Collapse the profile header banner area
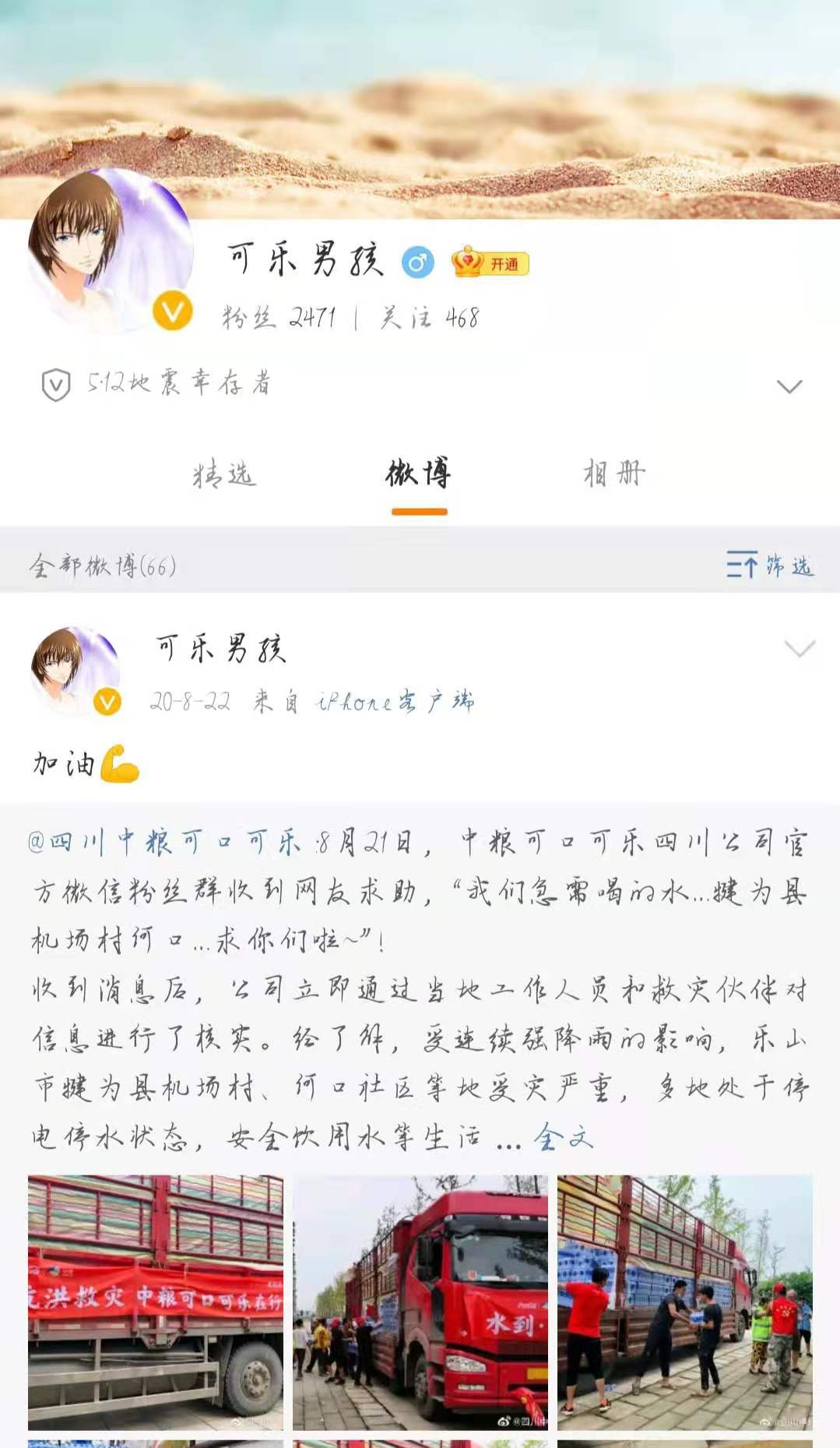840x1448 pixels. (x=420, y=93)
